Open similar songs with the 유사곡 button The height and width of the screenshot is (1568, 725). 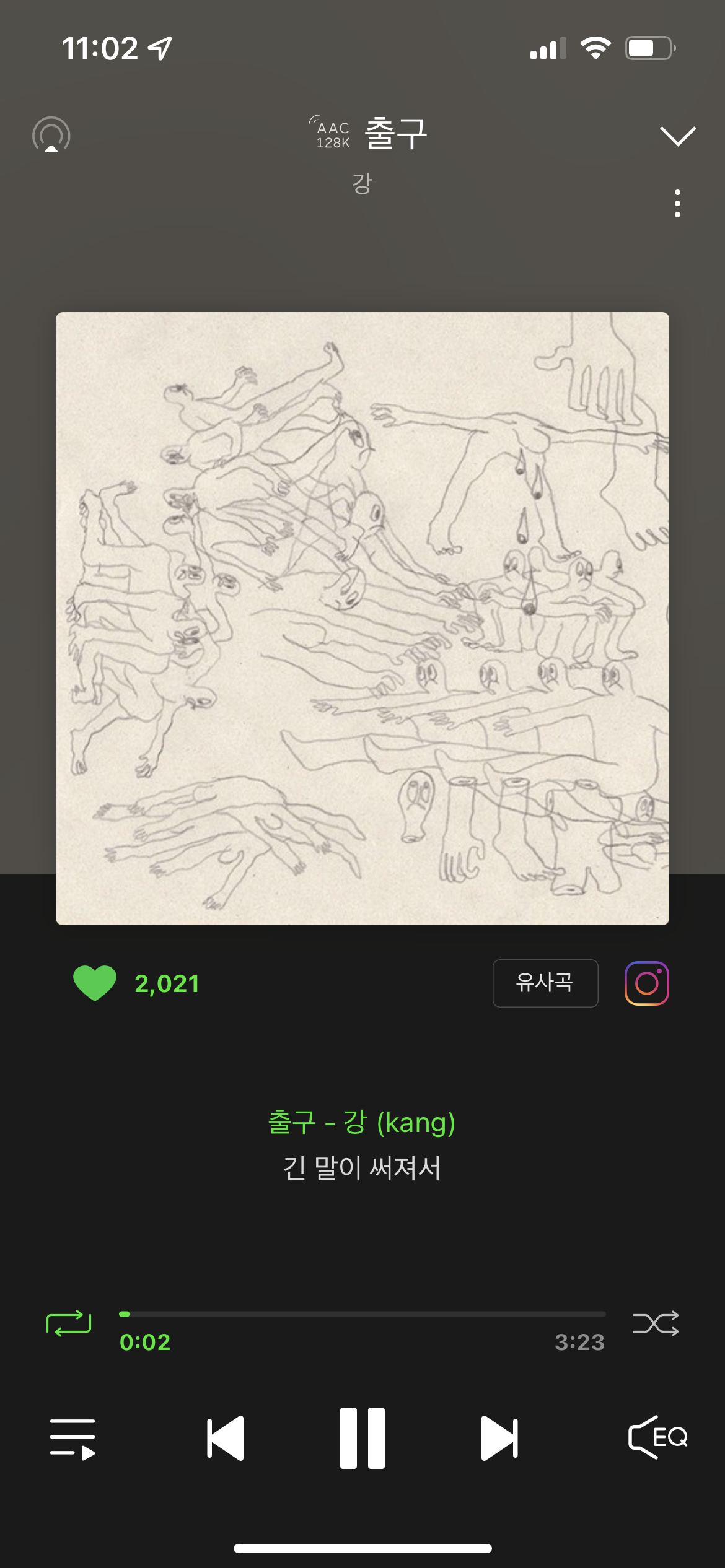545,983
